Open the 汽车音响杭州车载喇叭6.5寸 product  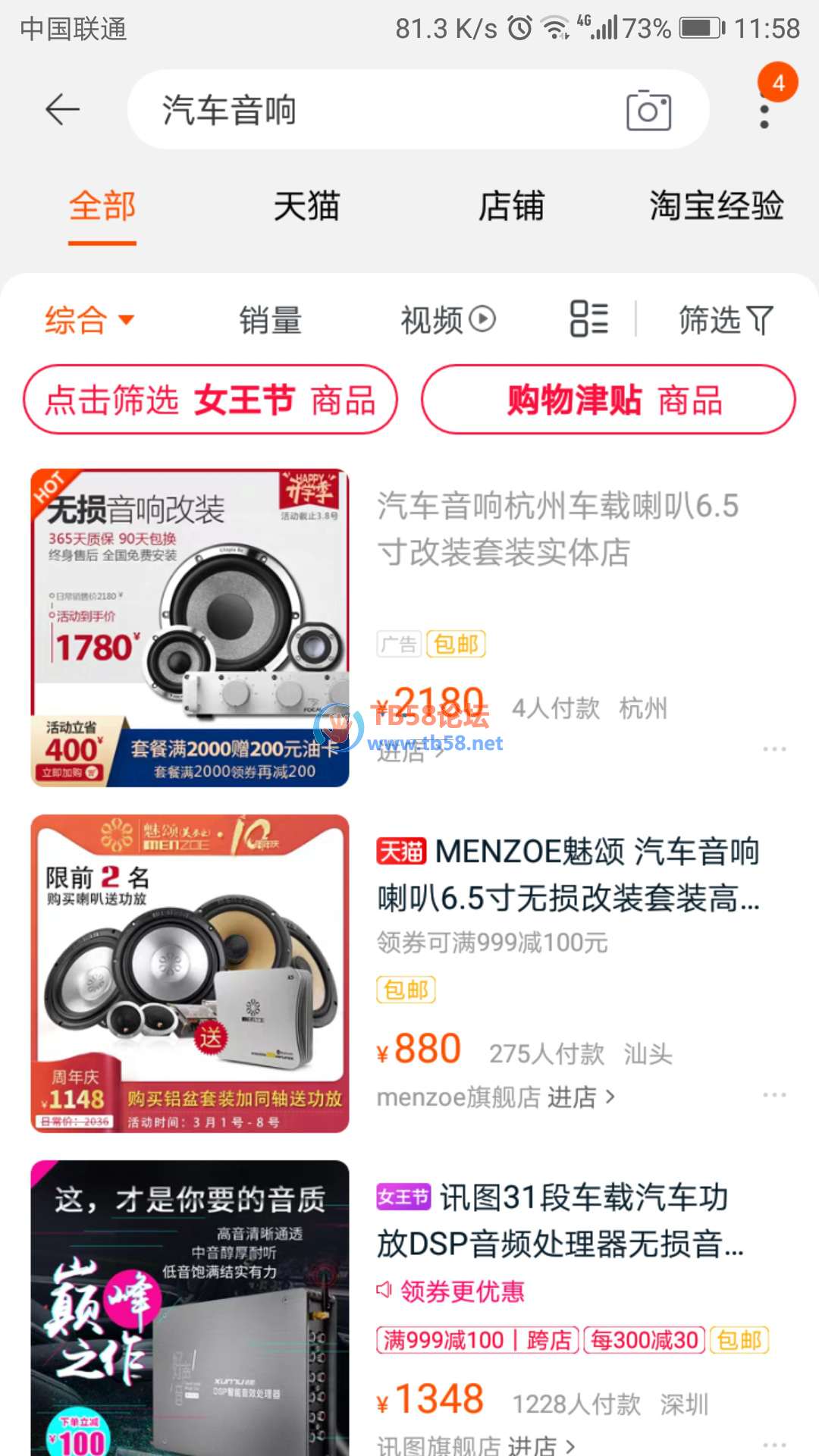pyautogui.click(x=557, y=529)
